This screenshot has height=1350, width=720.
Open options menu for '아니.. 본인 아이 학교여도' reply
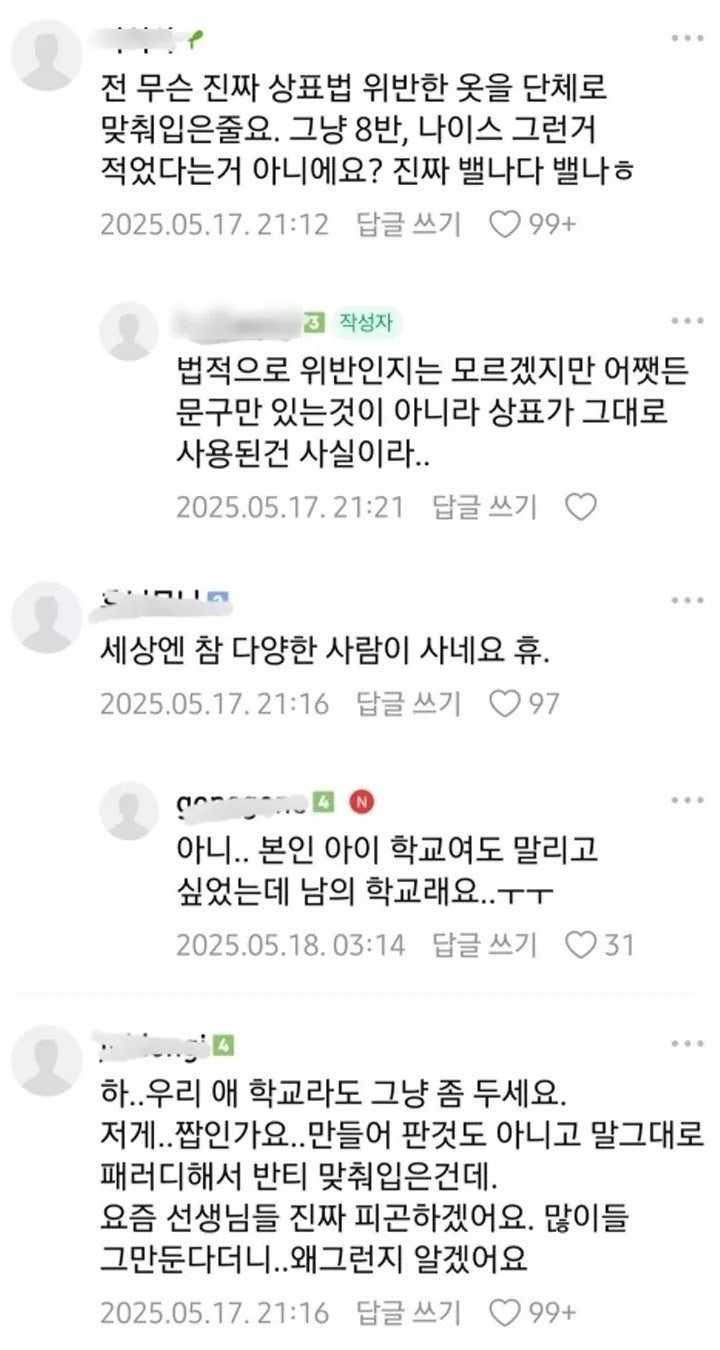tap(687, 801)
